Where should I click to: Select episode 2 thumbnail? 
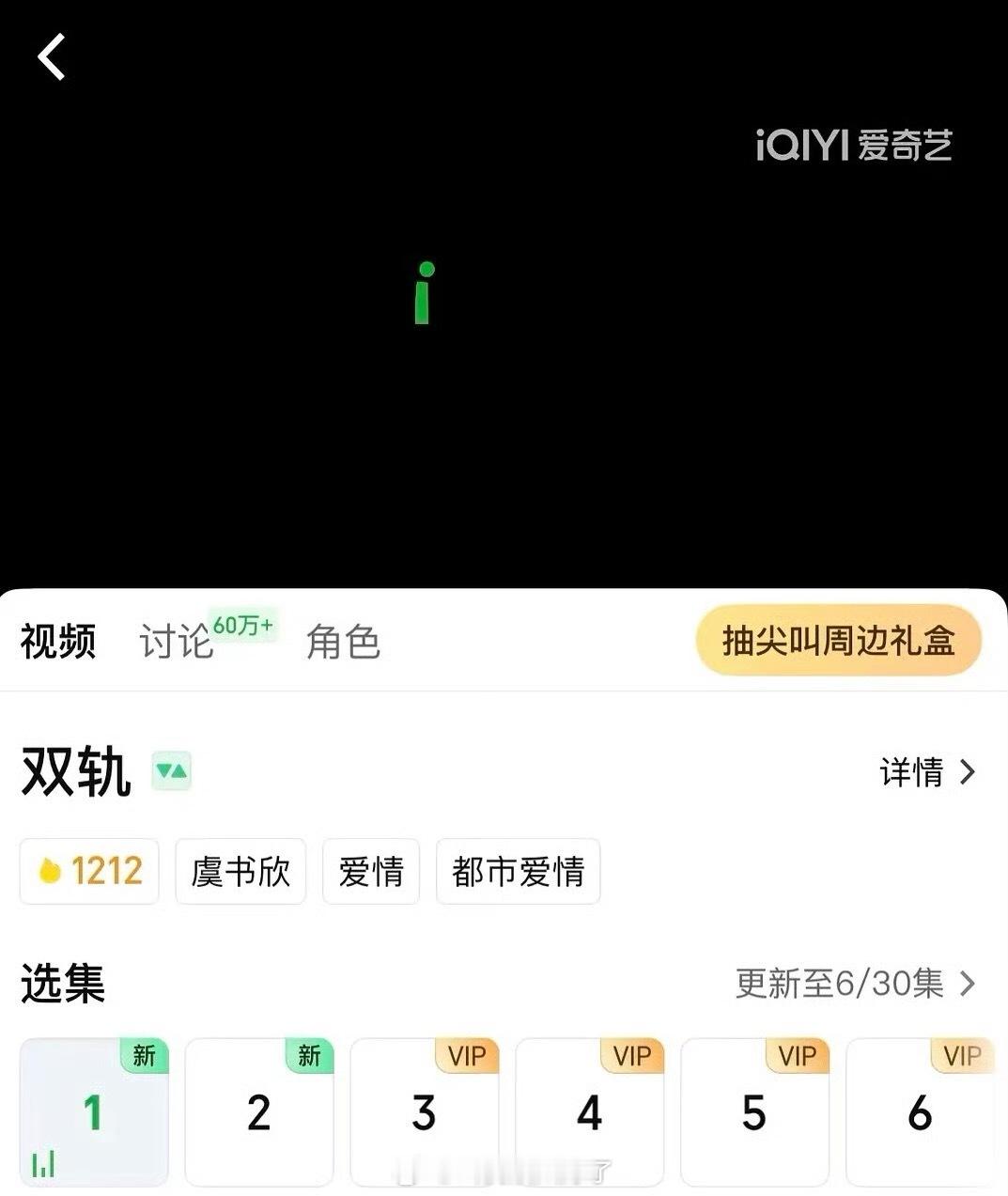point(259,1113)
